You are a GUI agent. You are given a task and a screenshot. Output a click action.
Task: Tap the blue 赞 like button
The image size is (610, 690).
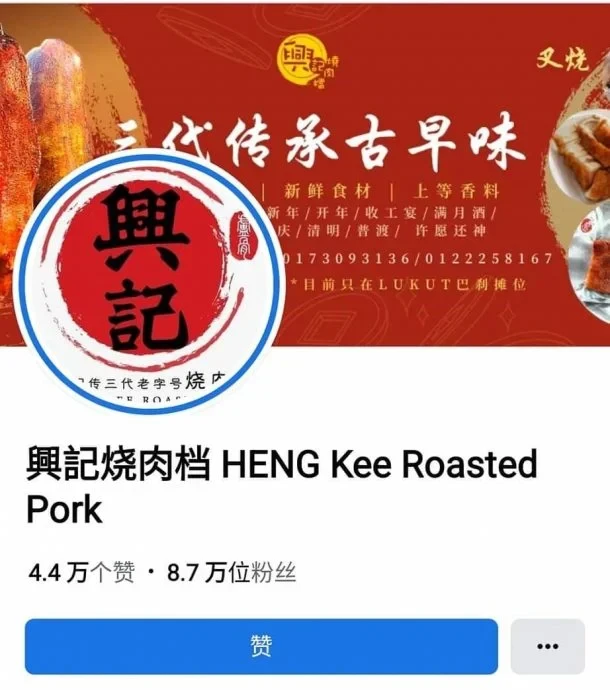[x=261, y=646]
